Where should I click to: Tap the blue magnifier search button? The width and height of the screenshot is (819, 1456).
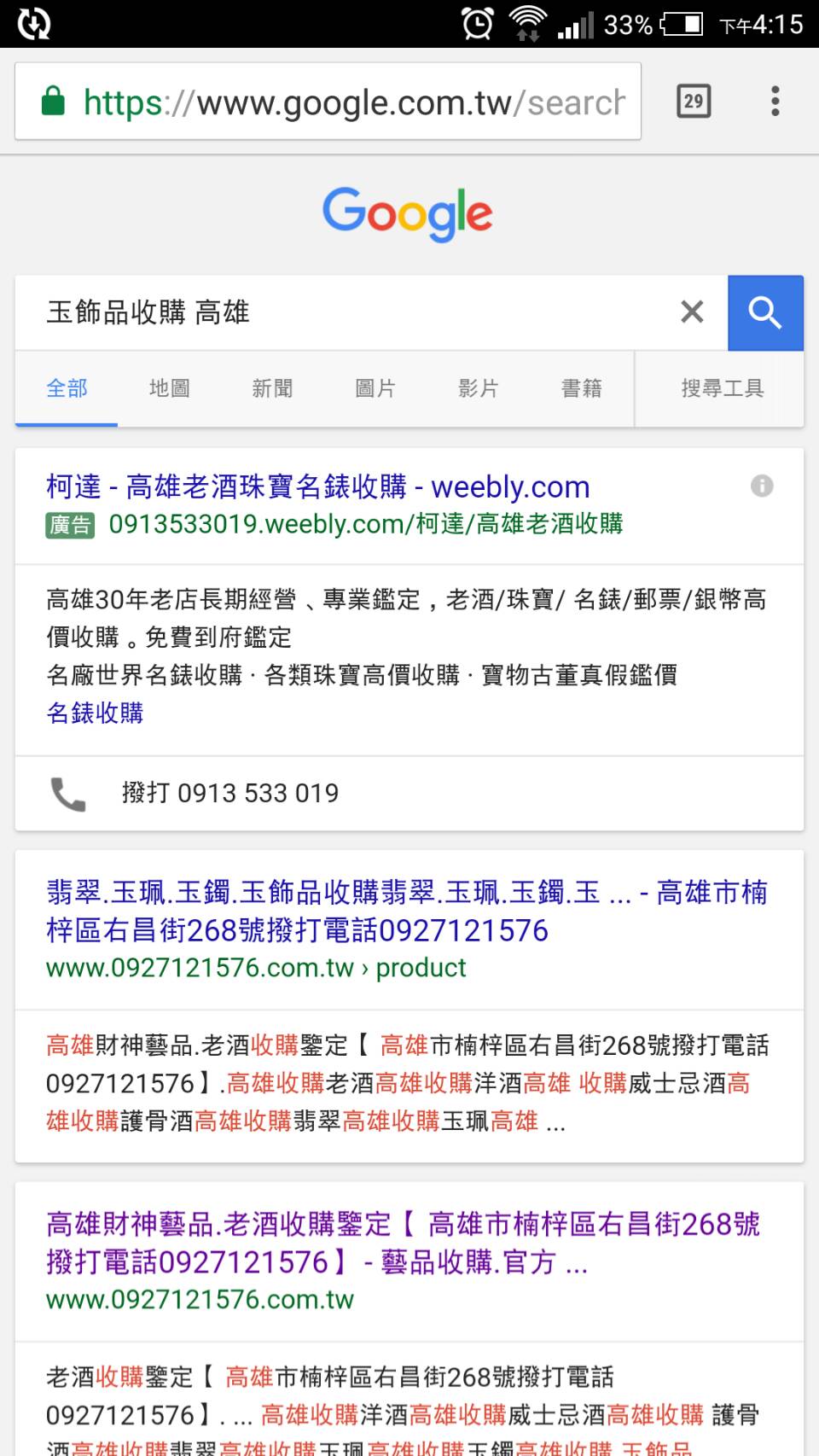tap(765, 312)
